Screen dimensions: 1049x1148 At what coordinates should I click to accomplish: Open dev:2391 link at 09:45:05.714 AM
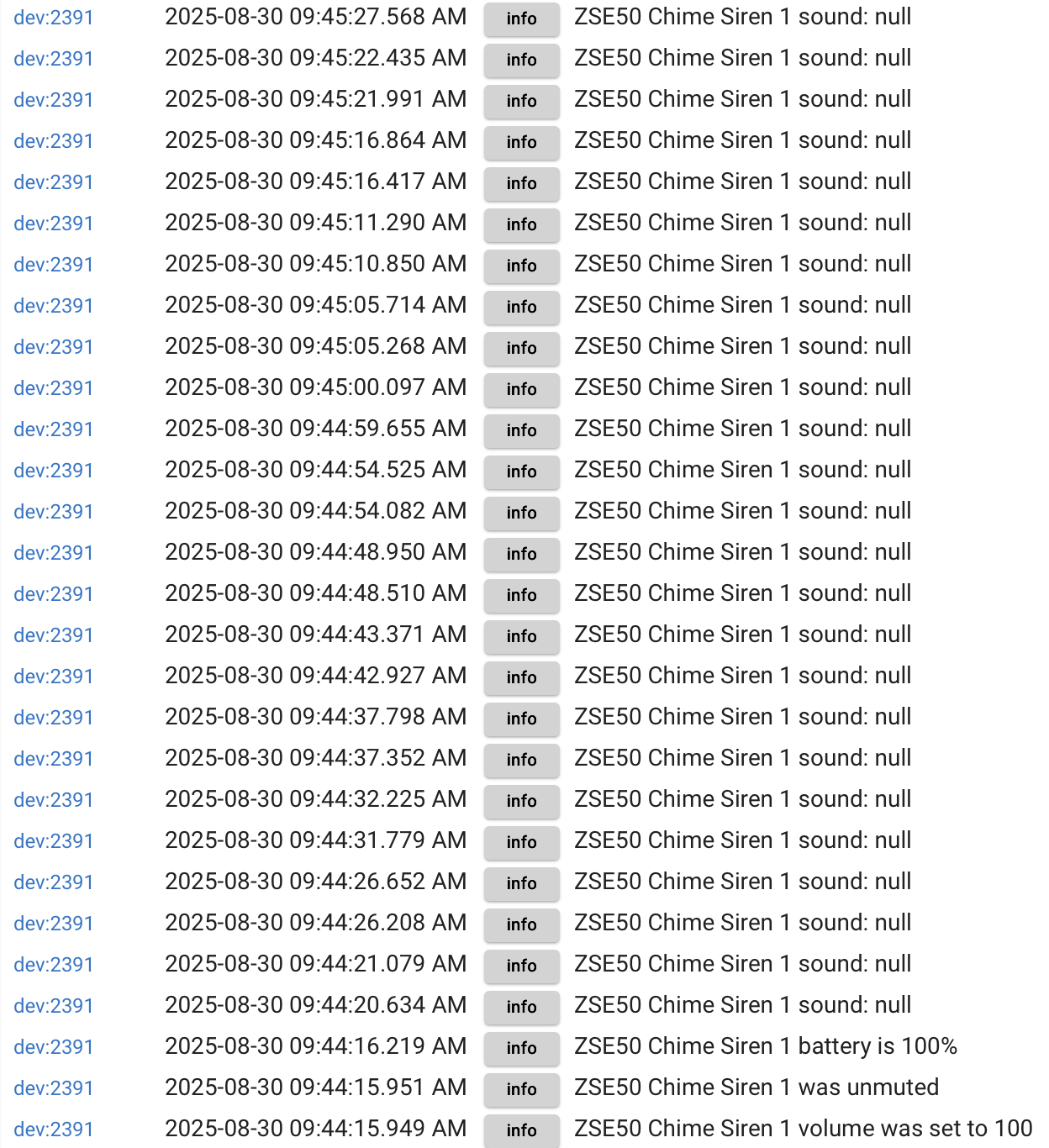pos(53,306)
